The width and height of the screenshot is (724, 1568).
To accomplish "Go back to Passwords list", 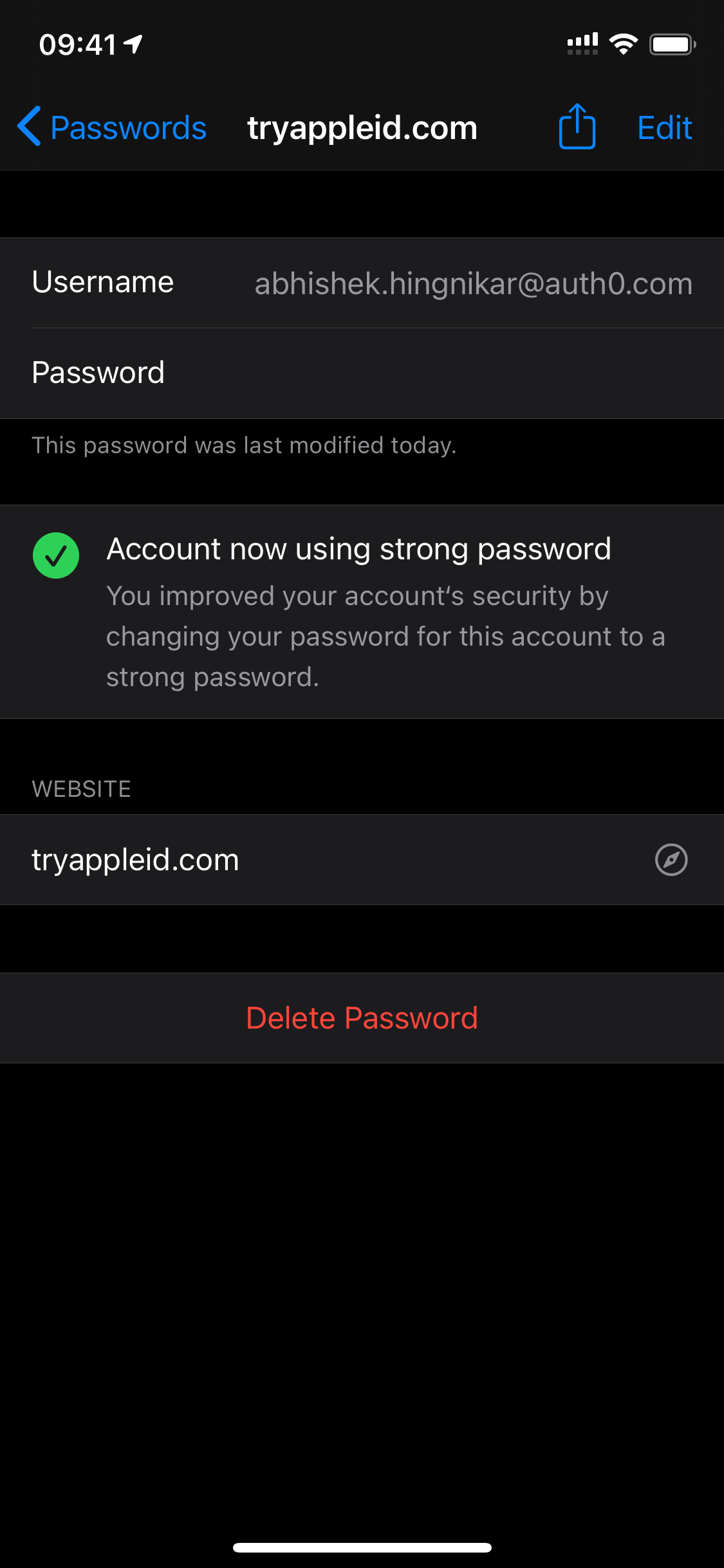I will 113,127.
